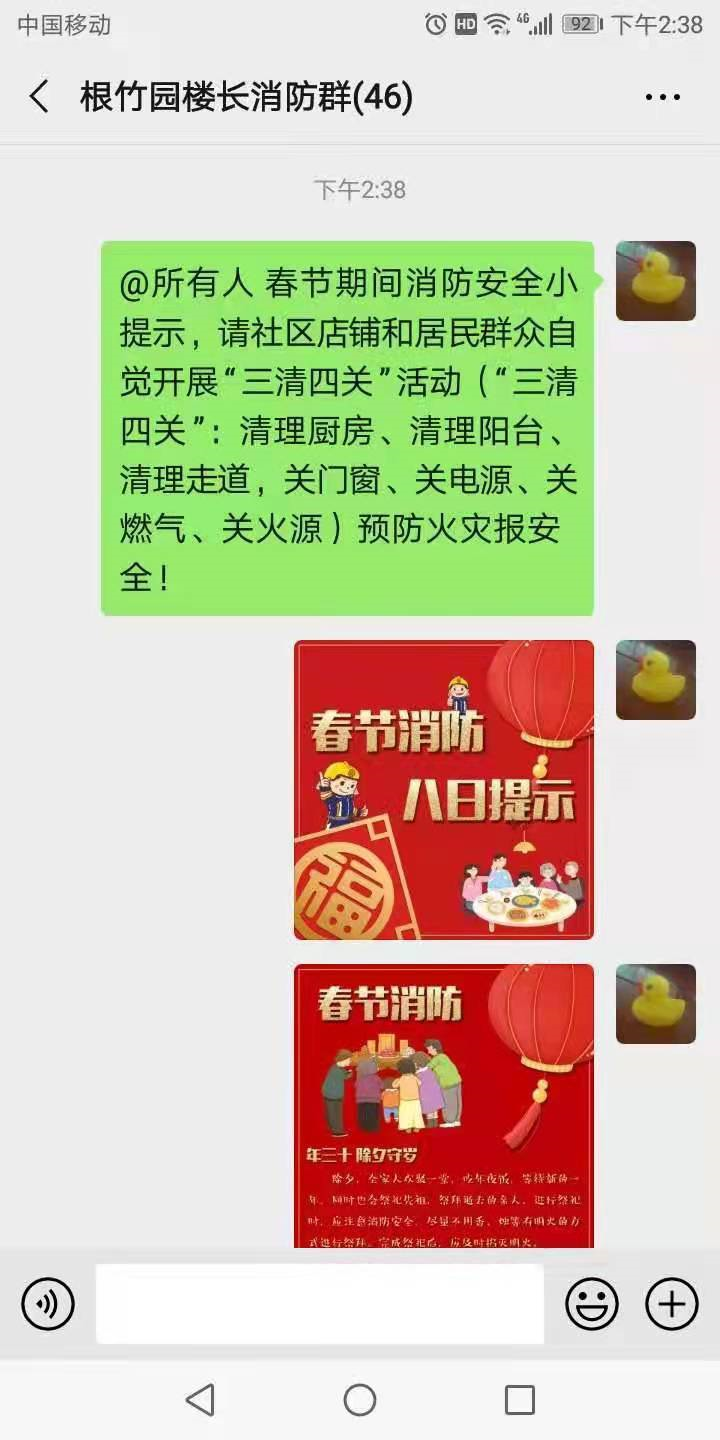
Task: Open the emoji picker
Action: click(592, 1304)
